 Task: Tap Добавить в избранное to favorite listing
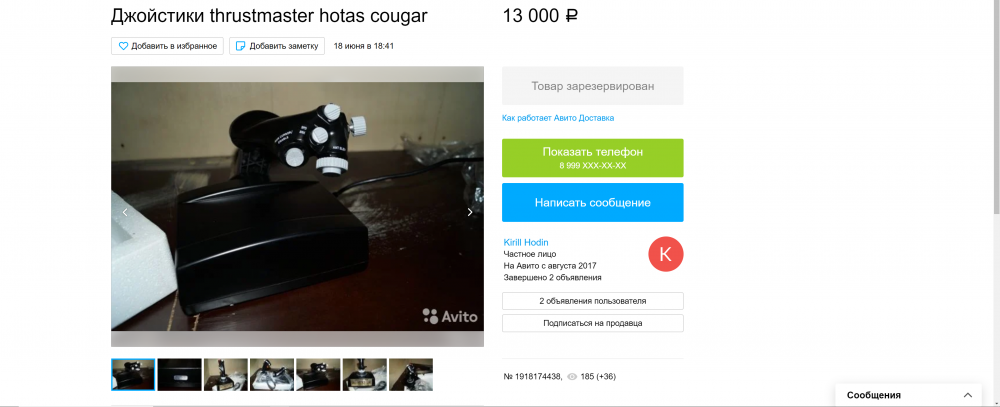click(167, 46)
